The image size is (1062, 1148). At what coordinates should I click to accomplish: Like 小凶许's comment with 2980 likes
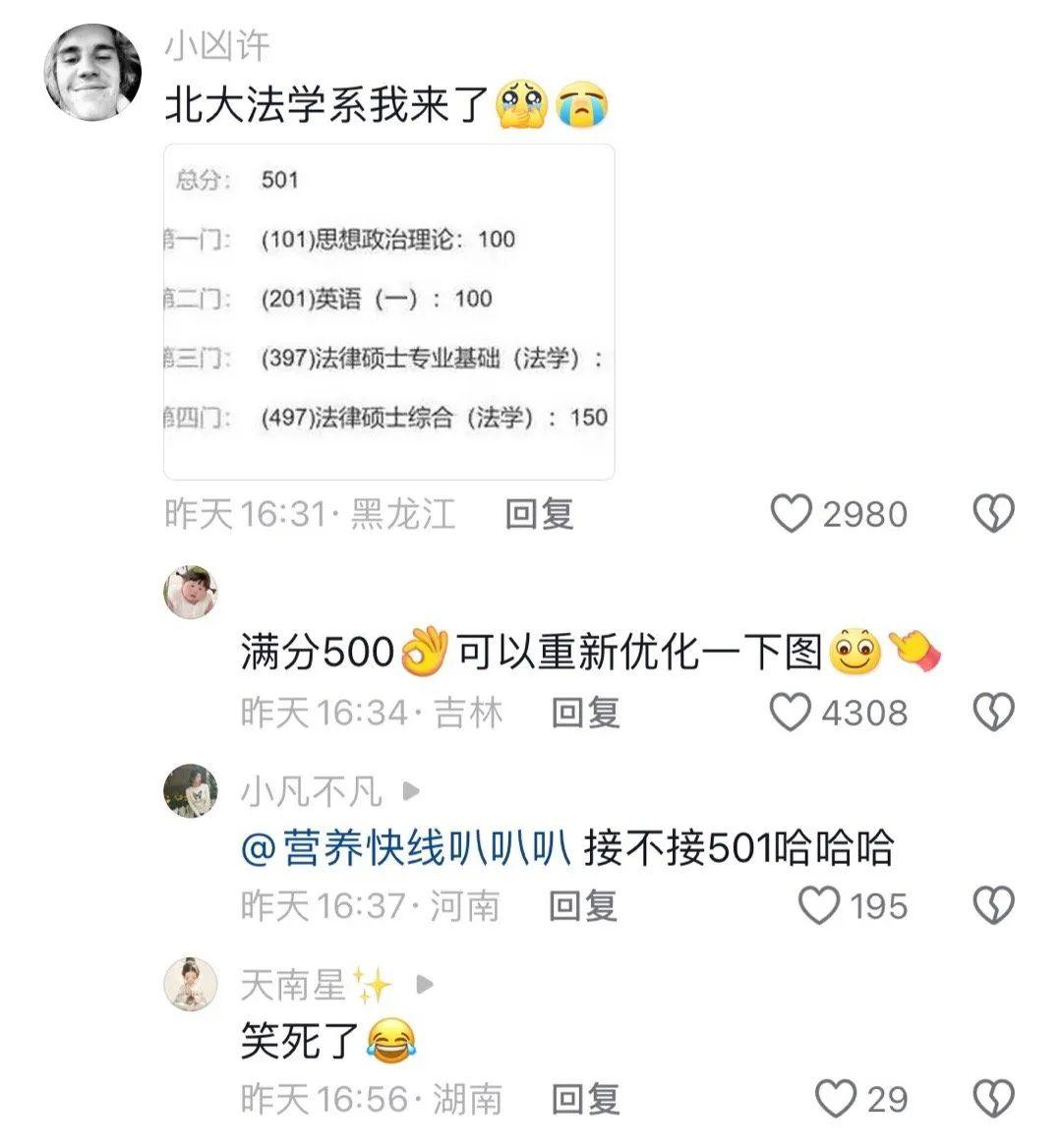[x=792, y=514]
